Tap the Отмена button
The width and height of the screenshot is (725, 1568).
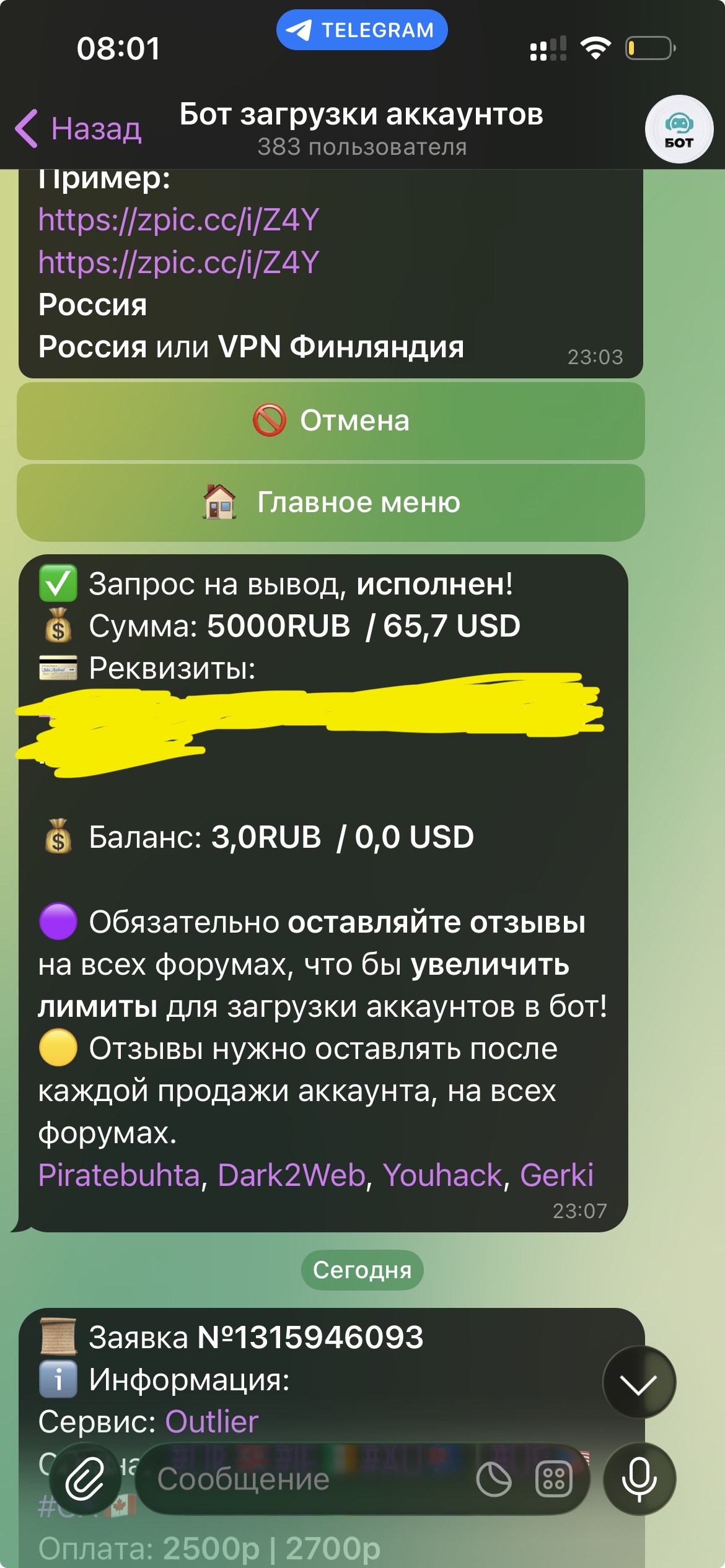pos(331,421)
